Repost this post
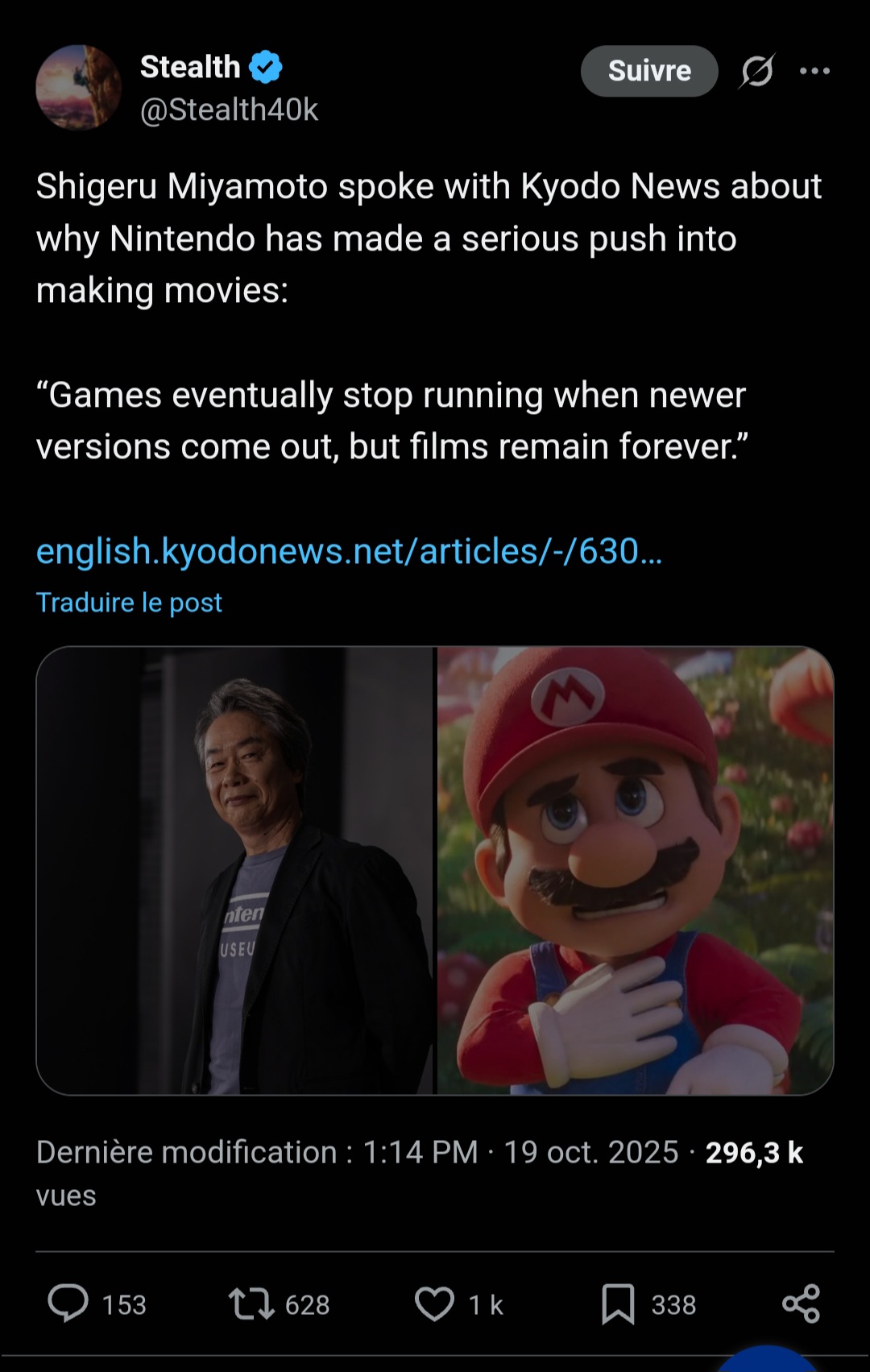This screenshot has height=1372, width=870. coord(251,1304)
